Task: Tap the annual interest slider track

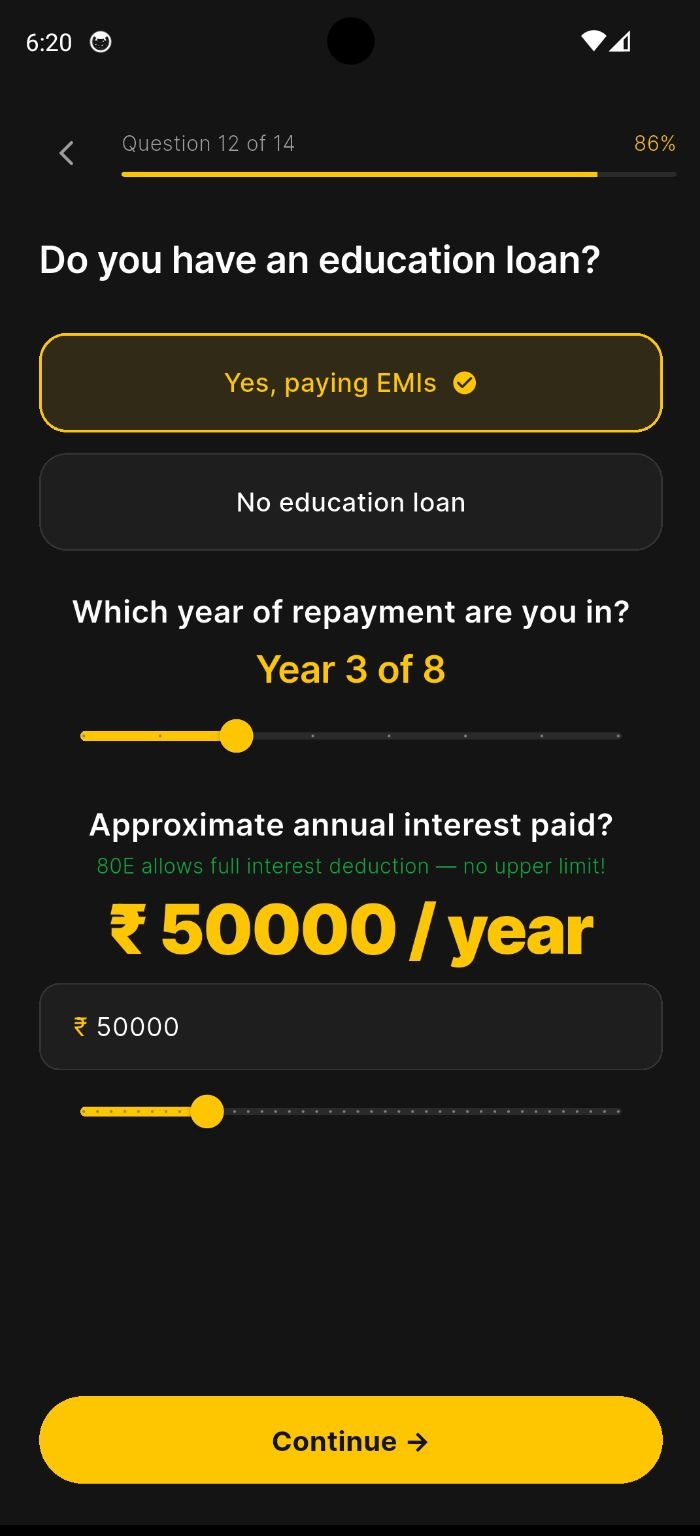Action: pos(351,1111)
